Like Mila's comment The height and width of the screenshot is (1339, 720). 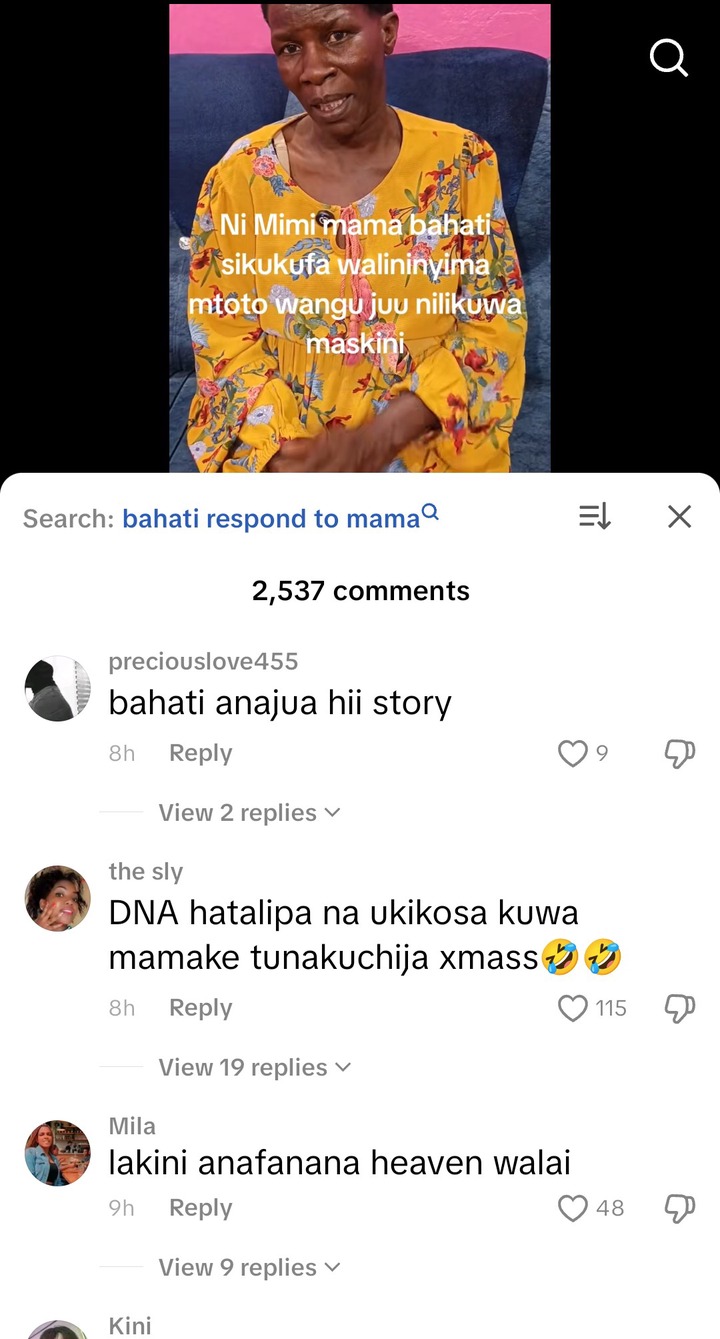coord(572,1208)
